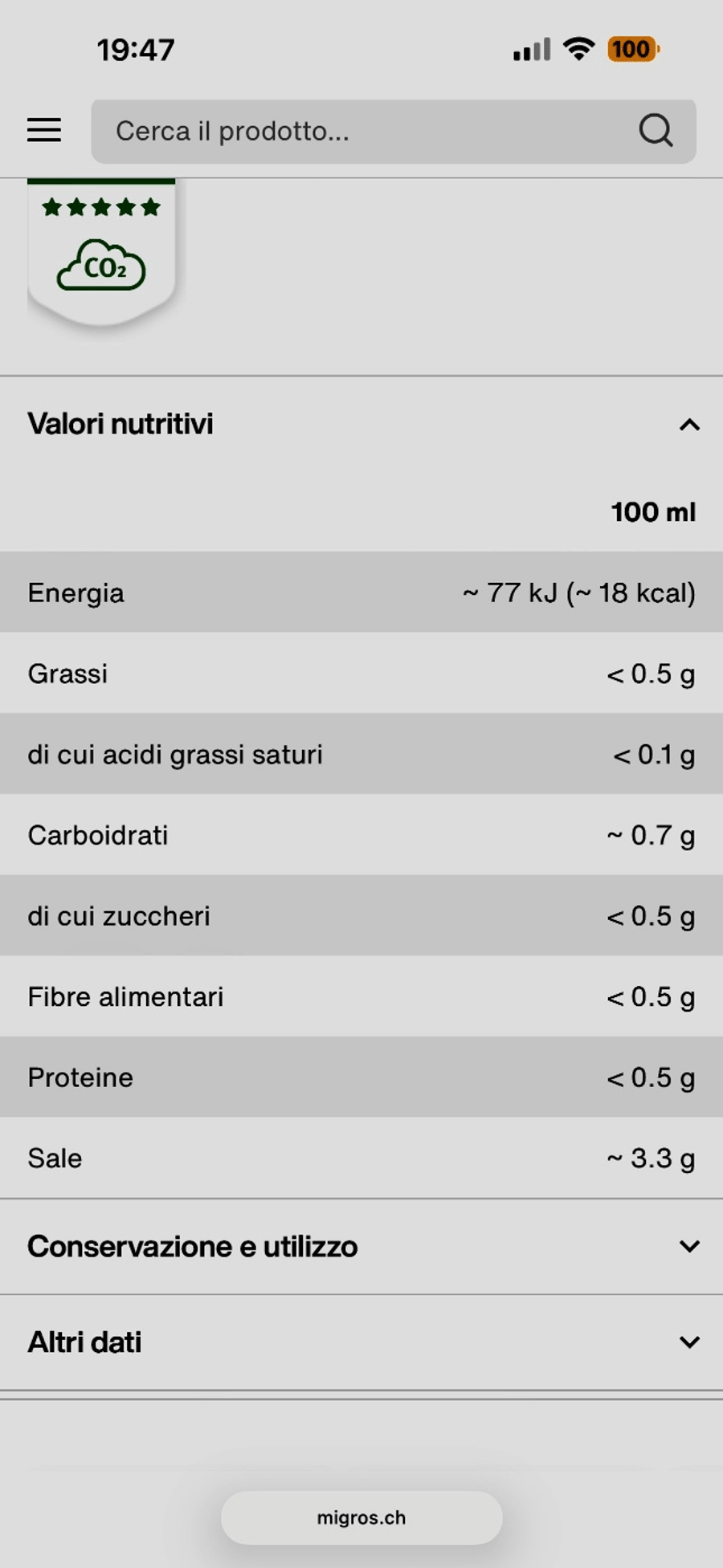Expand the Altri dati section
The width and height of the screenshot is (723, 1568).
click(x=689, y=1342)
